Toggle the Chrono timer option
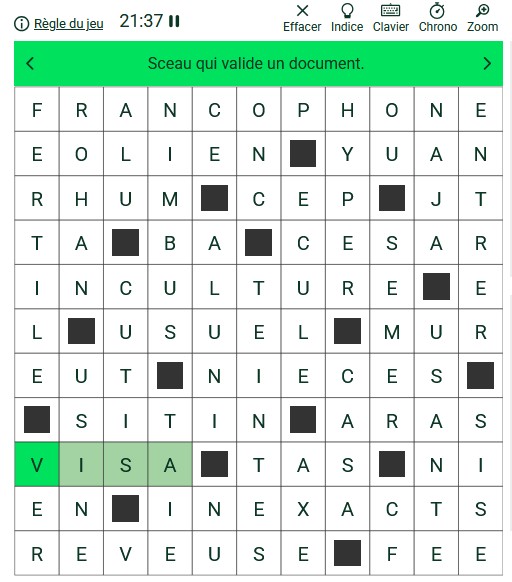 pyautogui.click(x=438, y=19)
